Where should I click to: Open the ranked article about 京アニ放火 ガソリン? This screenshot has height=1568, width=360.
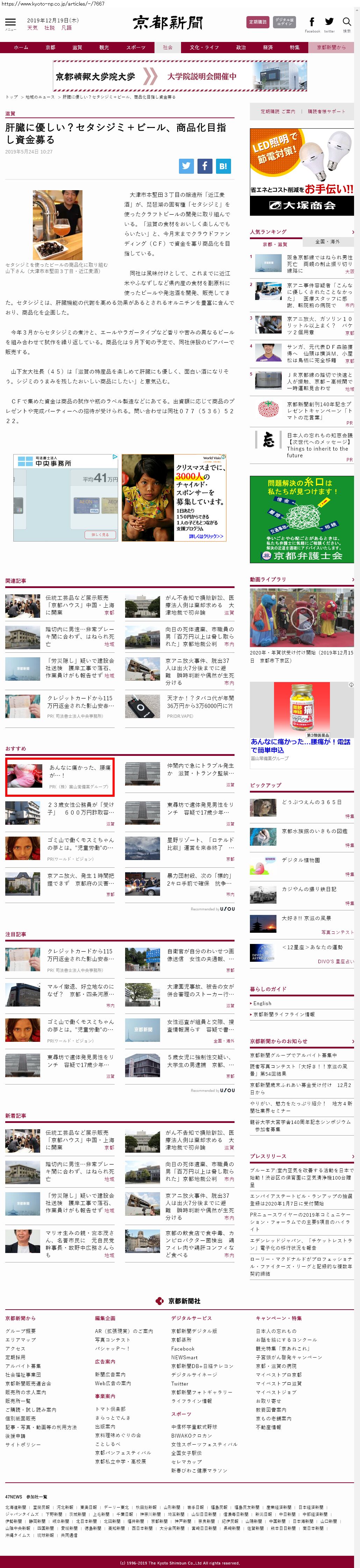coord(319,325)
